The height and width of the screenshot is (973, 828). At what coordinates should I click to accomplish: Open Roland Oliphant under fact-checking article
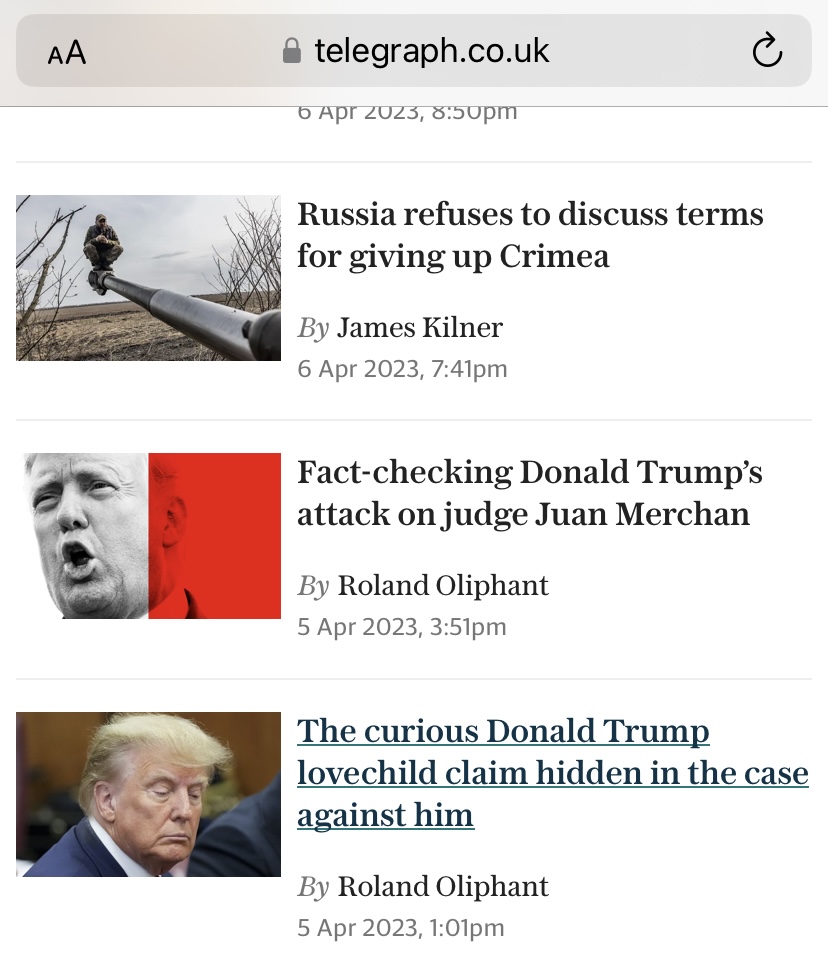coord(442,585)
